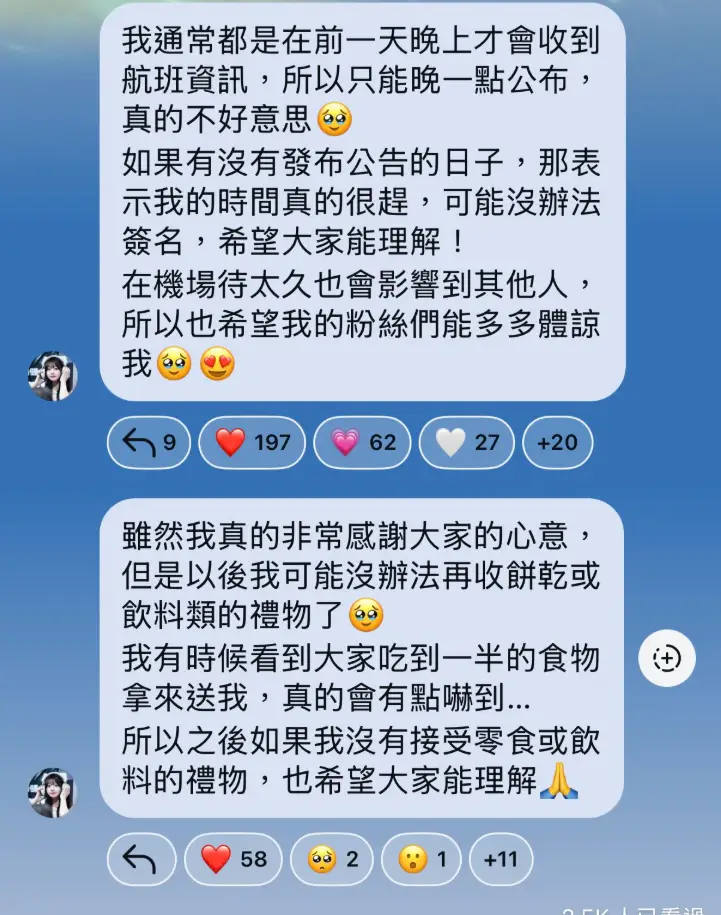Tap the surprised face reaction with 1
721x915 pixels.
coord(421,859)
